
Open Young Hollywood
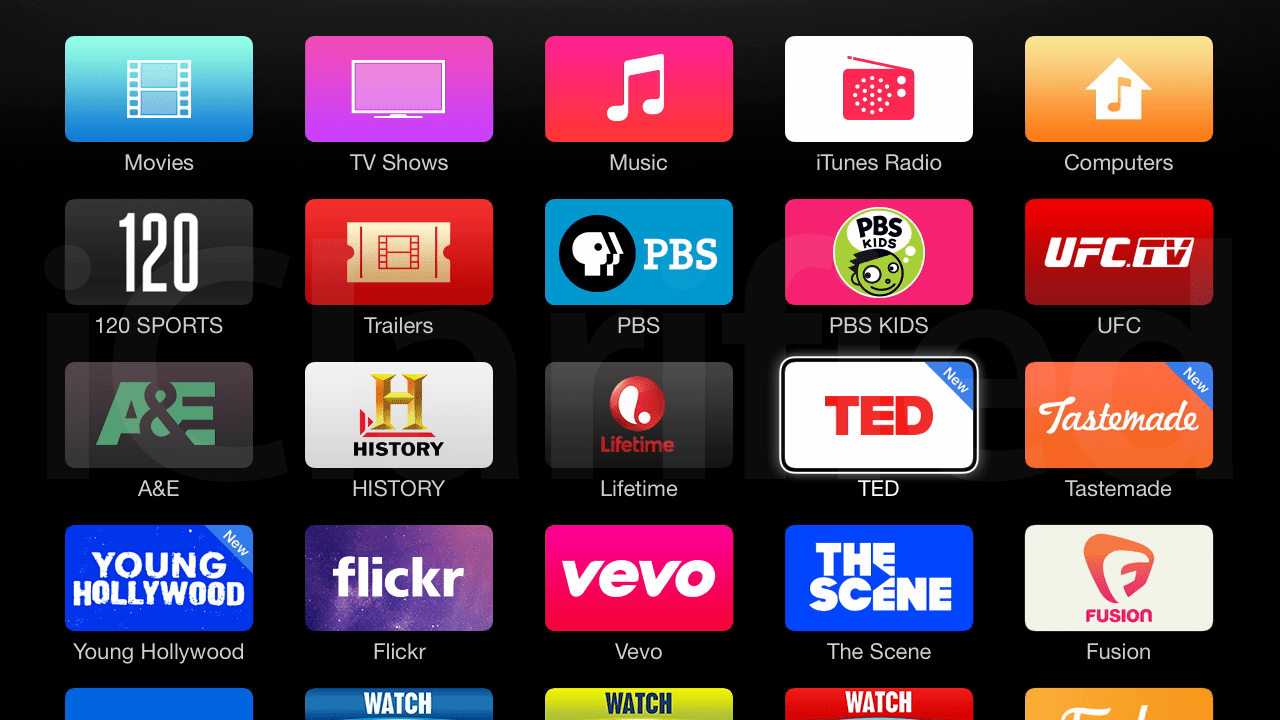159,578
